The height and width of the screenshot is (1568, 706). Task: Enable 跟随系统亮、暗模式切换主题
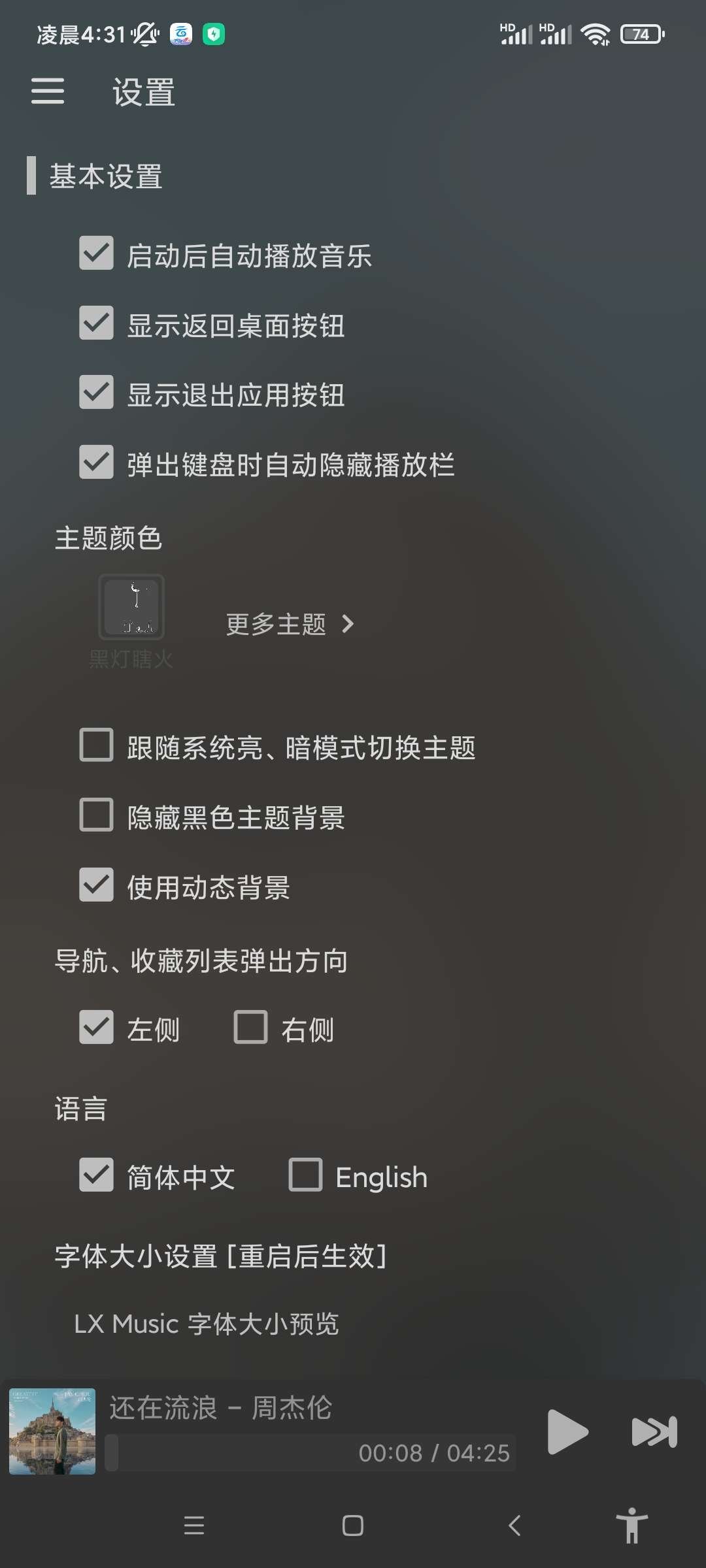(x=95, y=747)
